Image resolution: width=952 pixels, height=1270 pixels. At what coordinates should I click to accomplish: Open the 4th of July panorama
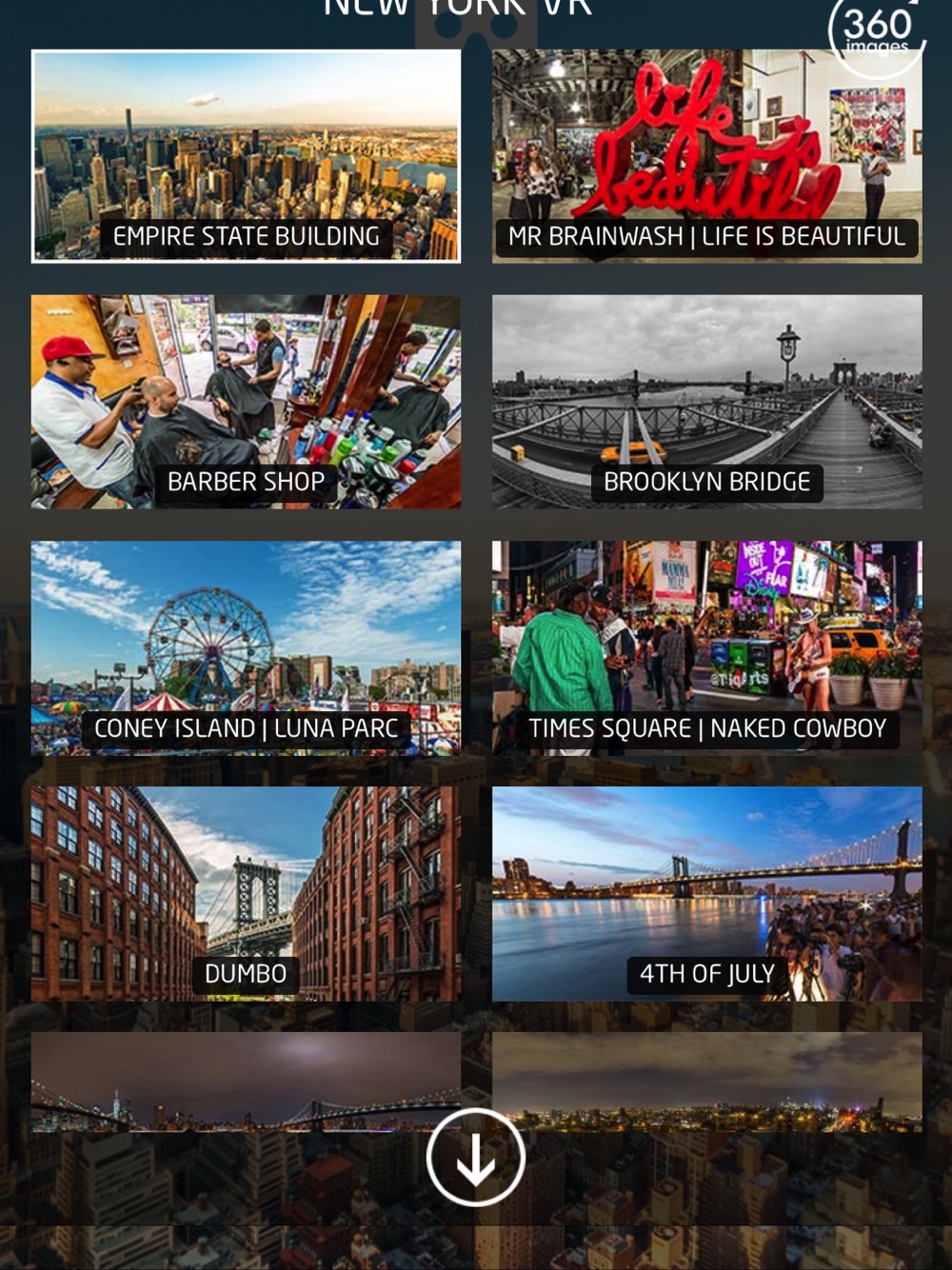tap(706, 893)
